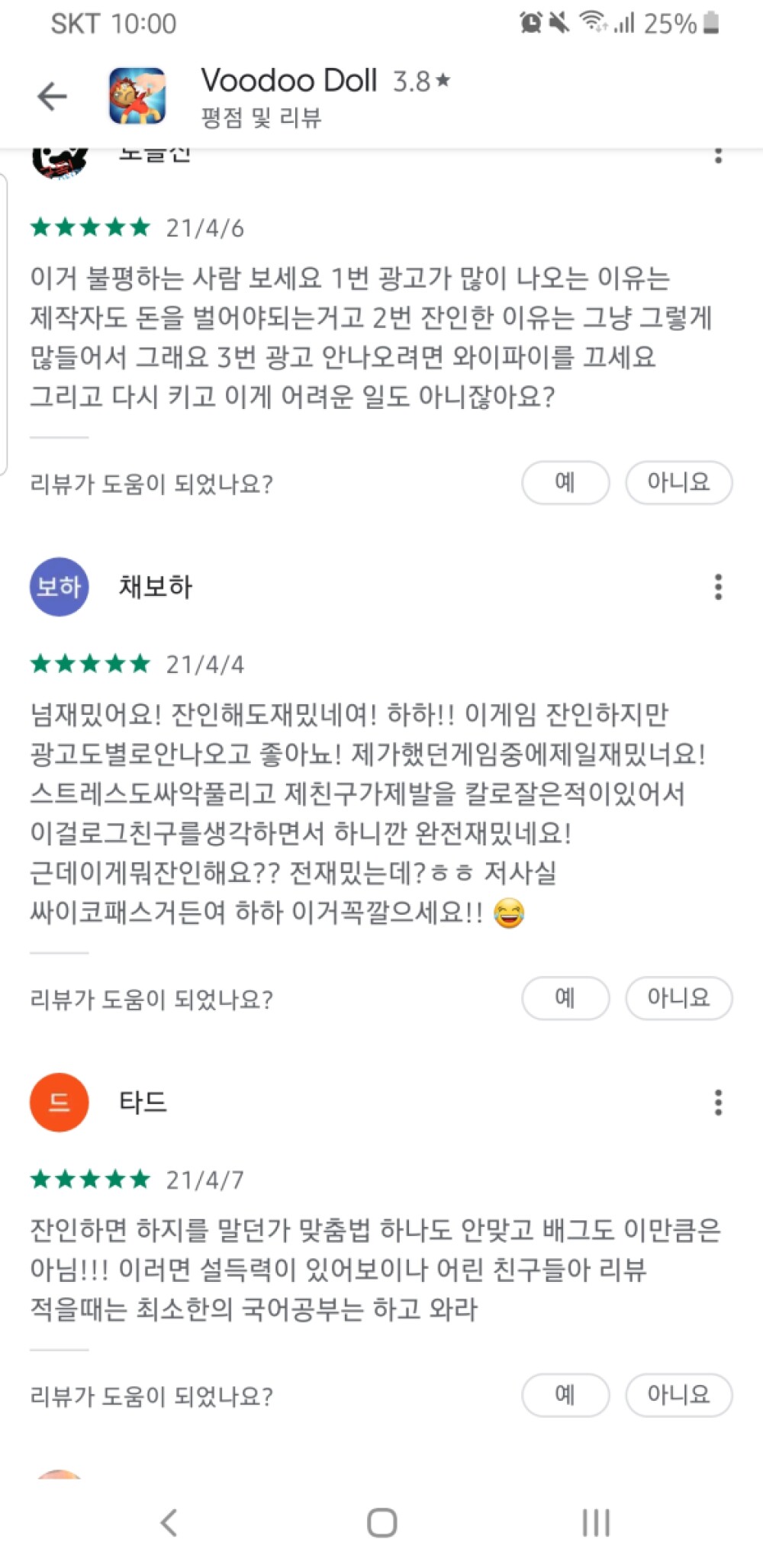Screen dimensions: 763x1568
Task: Choose 아니요 under 채보하's review
Action: [x=678, y=998]
